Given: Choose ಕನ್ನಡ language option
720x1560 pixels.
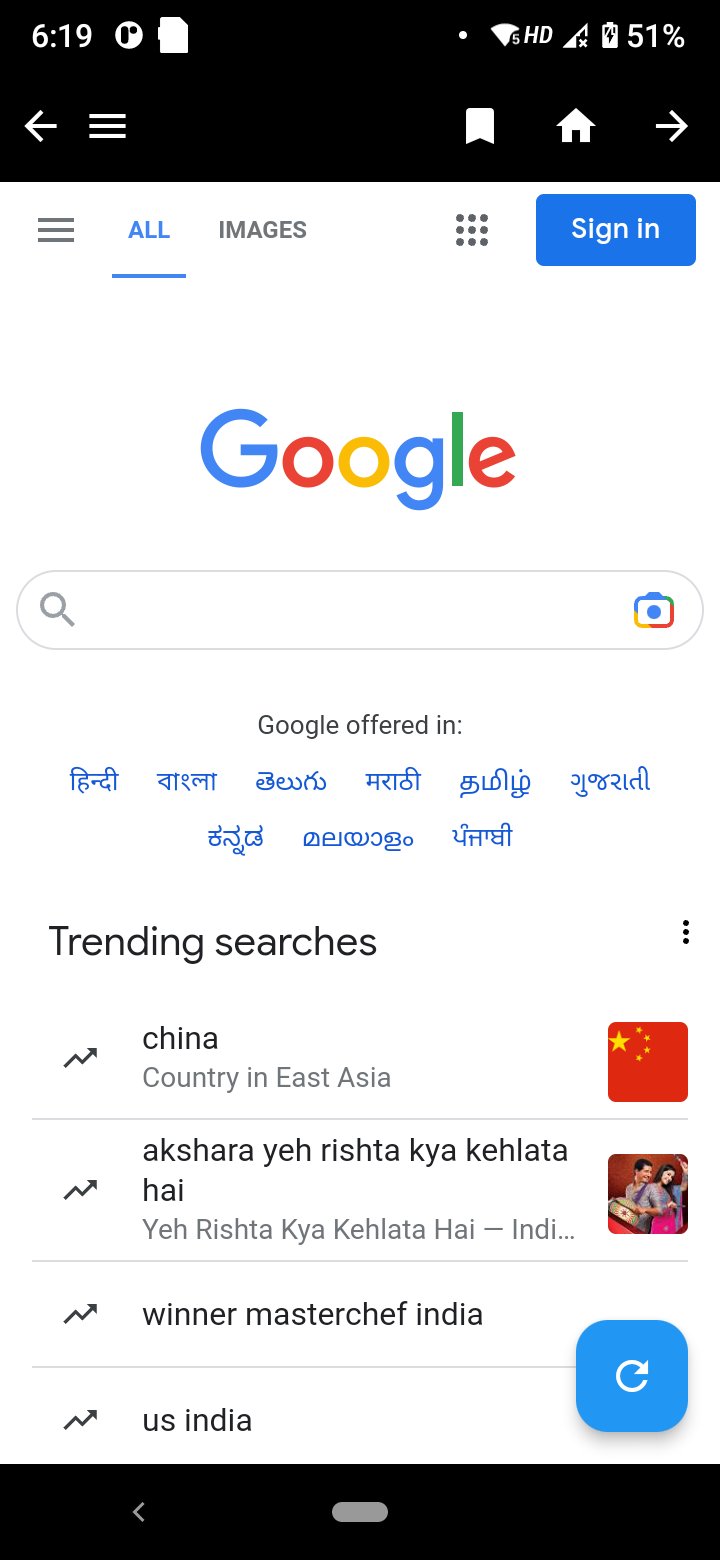Looking at the screenshot, I should pos(236,837).
